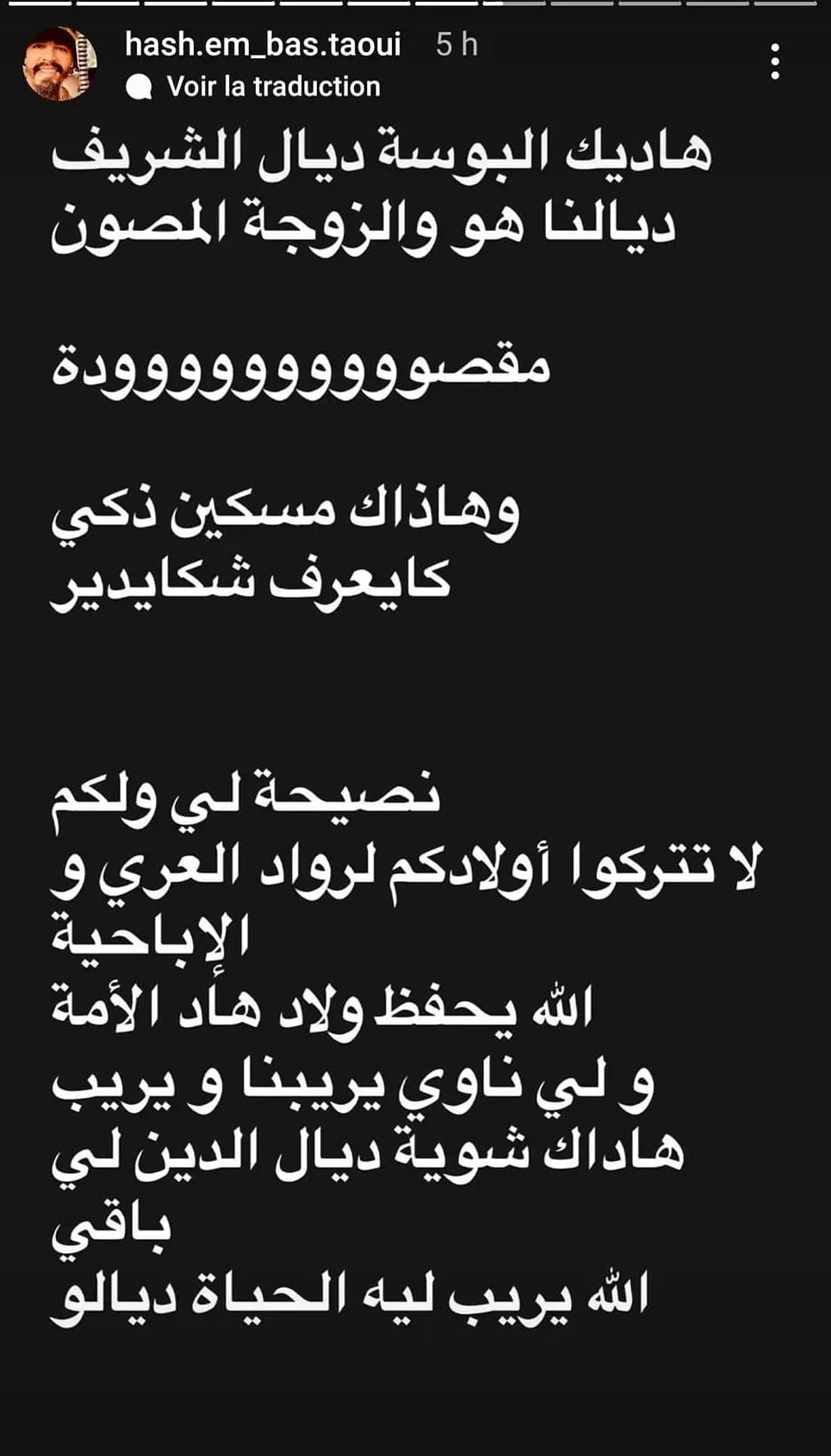Open the story's three-dot options menu

point(775,62)
